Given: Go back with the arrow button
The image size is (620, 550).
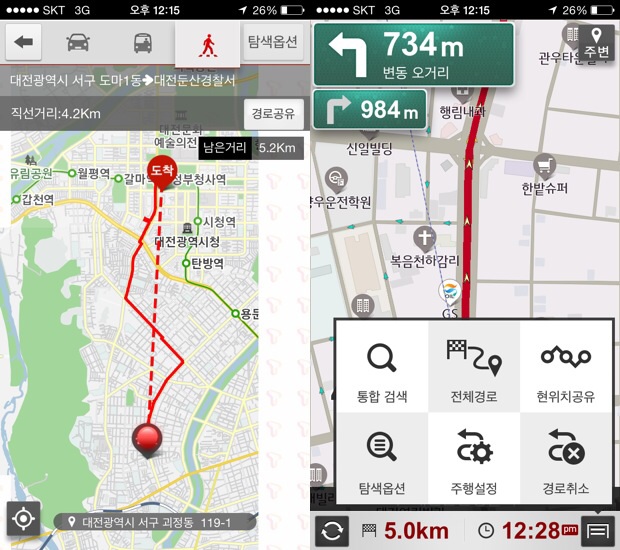Looking at the screenshot, I should pyautogui.click(x=24, y=43).
